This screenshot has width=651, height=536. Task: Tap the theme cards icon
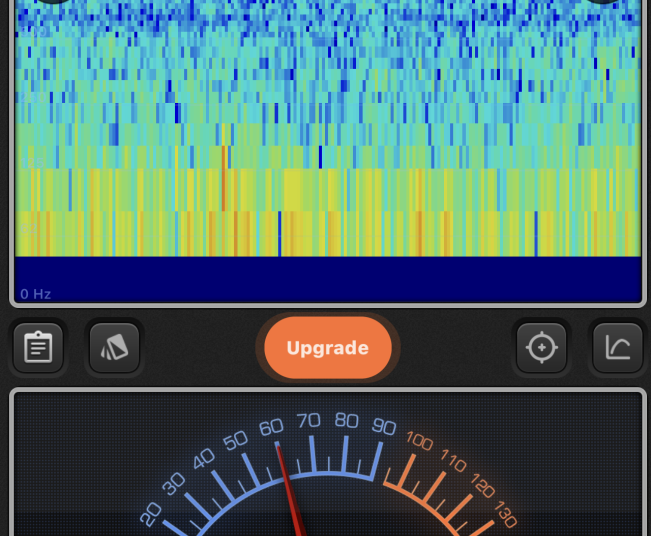[x=114, y=348]
